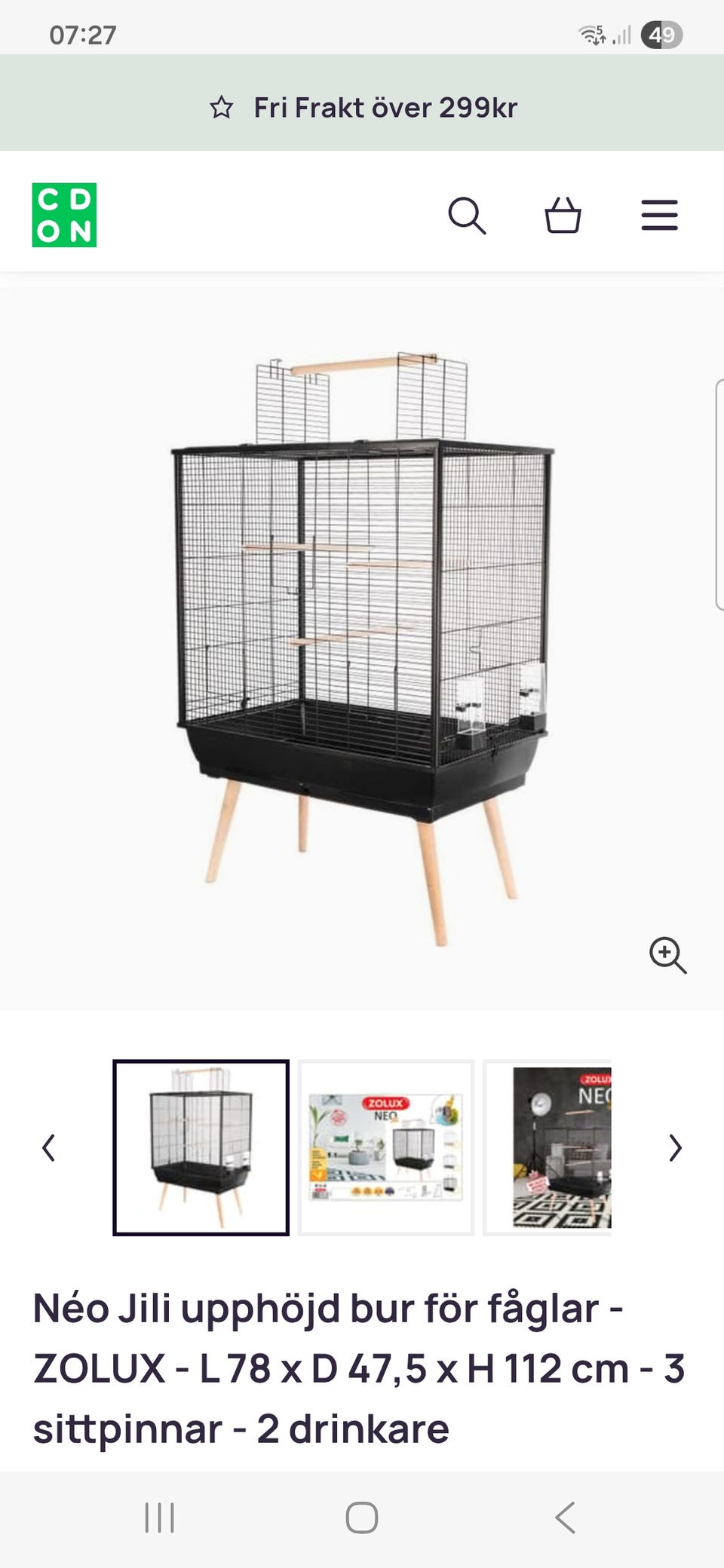Screen dimensions: 724x1568
Task: Go to the CDON home page logo
Action: tap(64, 215)
